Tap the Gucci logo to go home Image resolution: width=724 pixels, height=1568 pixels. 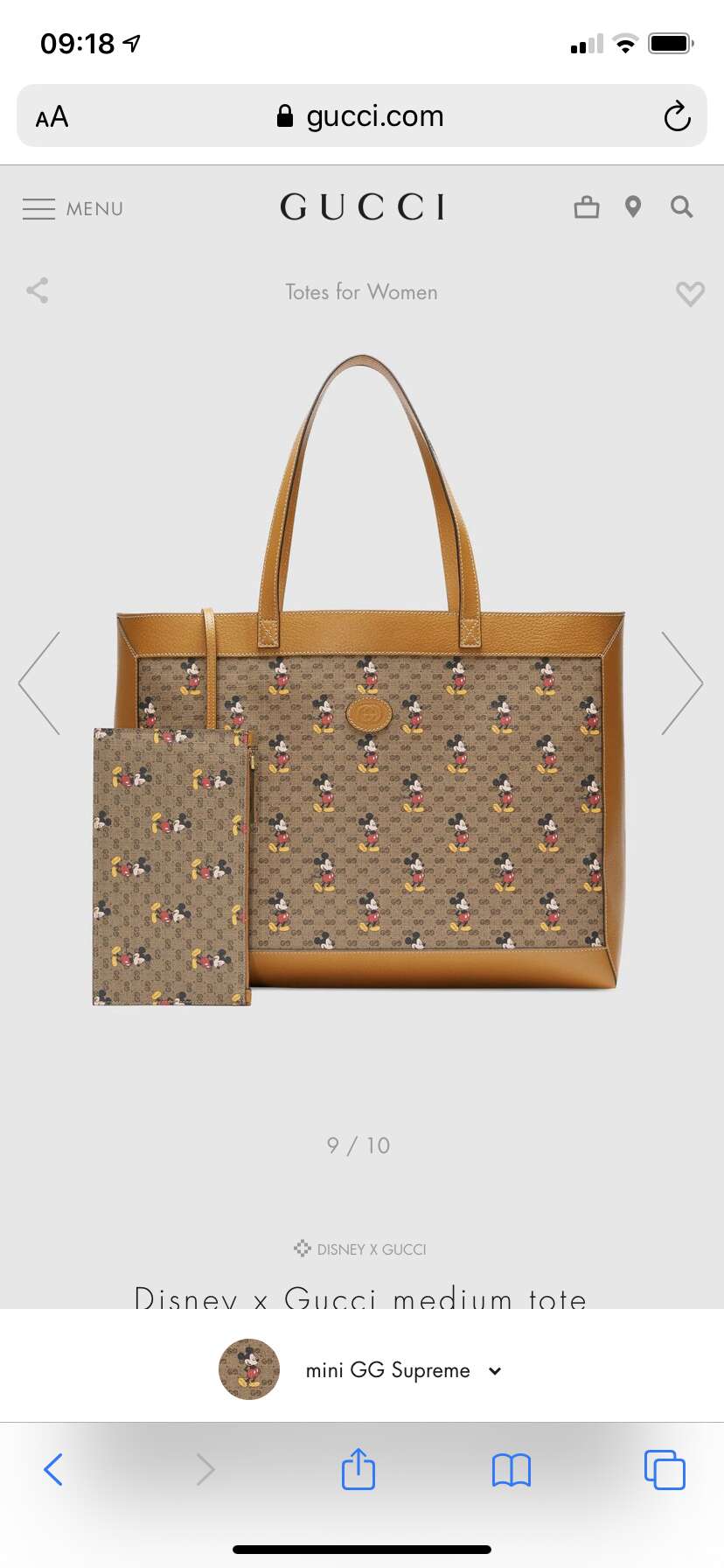pos(362,207)
